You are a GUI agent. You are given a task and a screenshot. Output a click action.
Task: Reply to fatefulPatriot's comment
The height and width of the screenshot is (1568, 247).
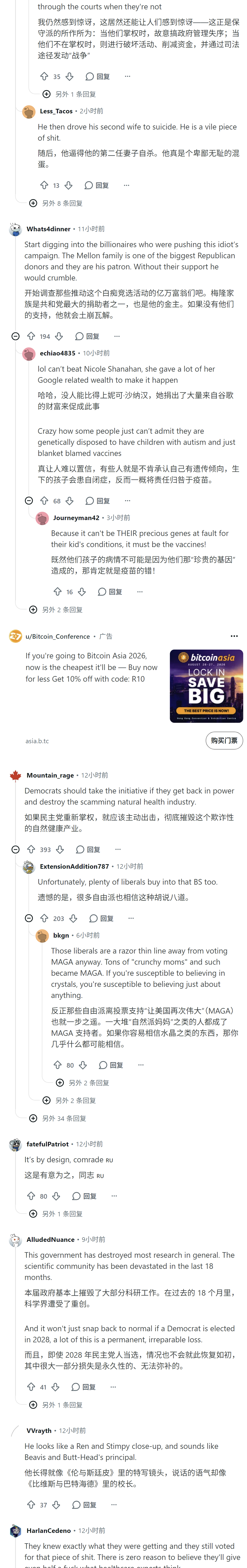[x=85, y=1195]
